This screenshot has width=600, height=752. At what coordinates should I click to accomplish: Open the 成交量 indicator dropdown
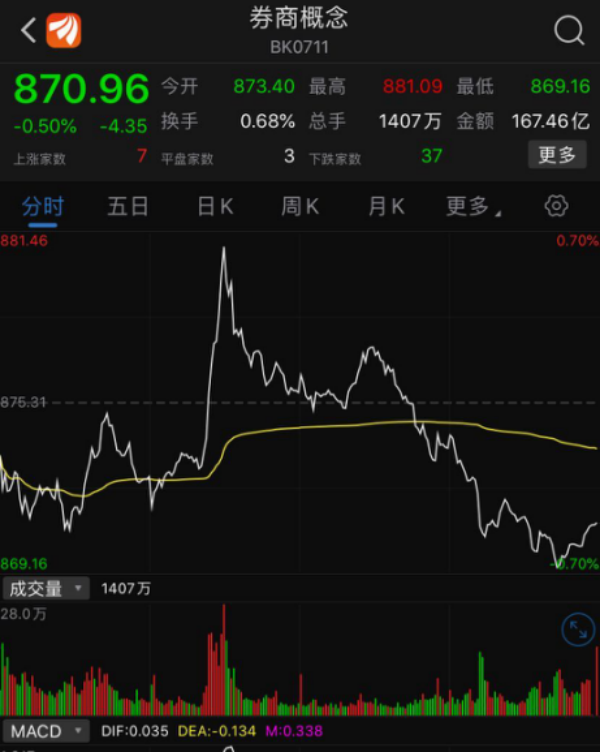pyautogui.click(x=46, y=589)
